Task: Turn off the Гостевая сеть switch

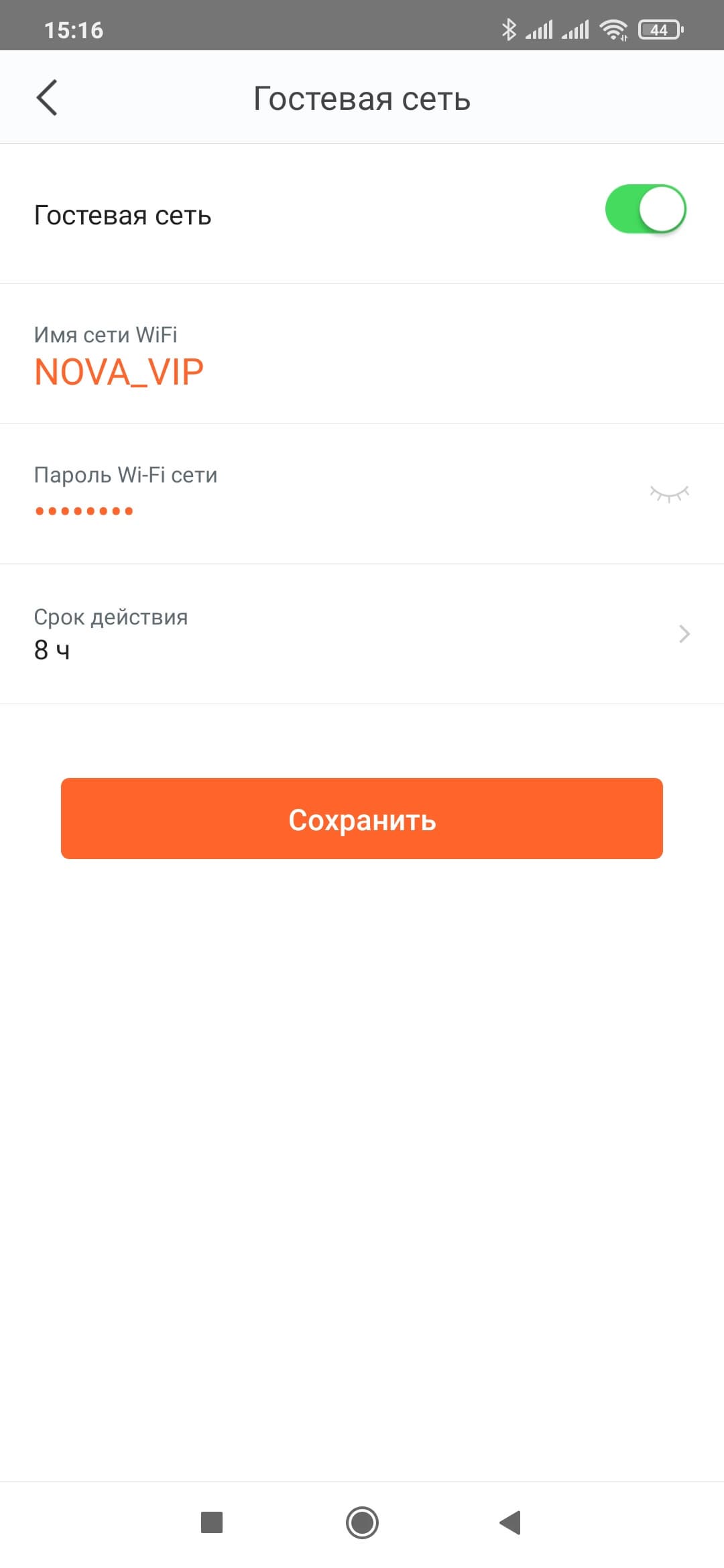Action: (x=645, y=210)
